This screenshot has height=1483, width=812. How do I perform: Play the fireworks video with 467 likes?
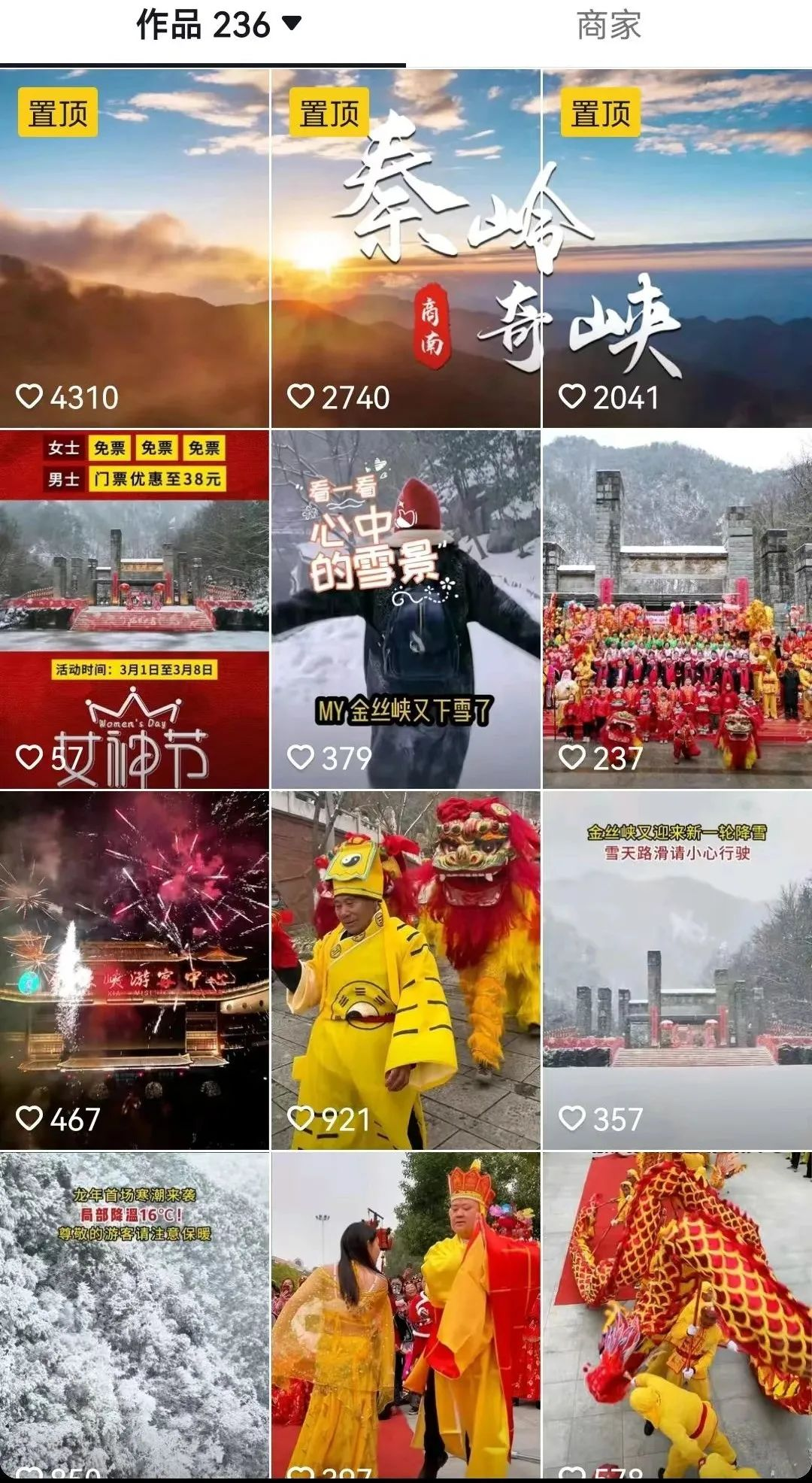pos(135,970)
